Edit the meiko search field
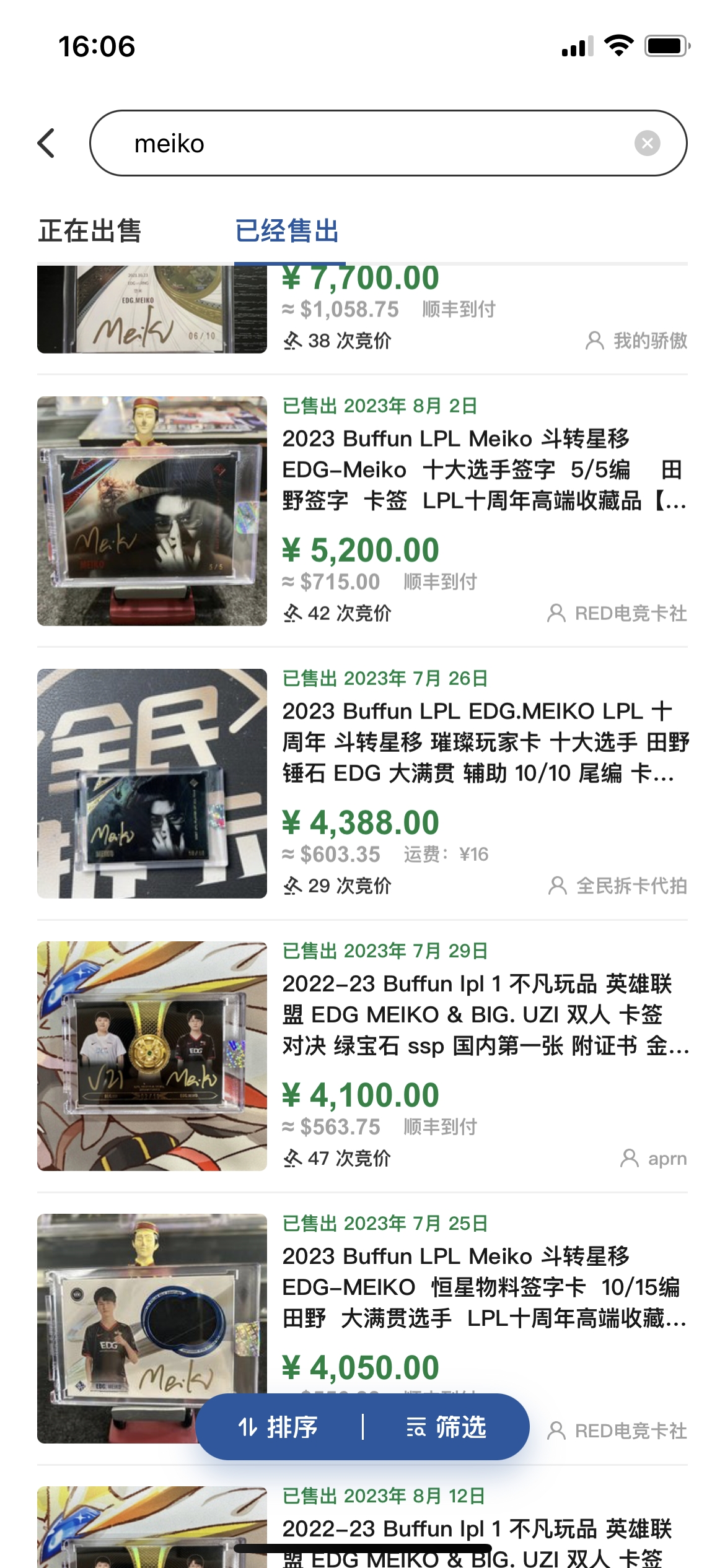The image size is (725, 1568). 372,144
